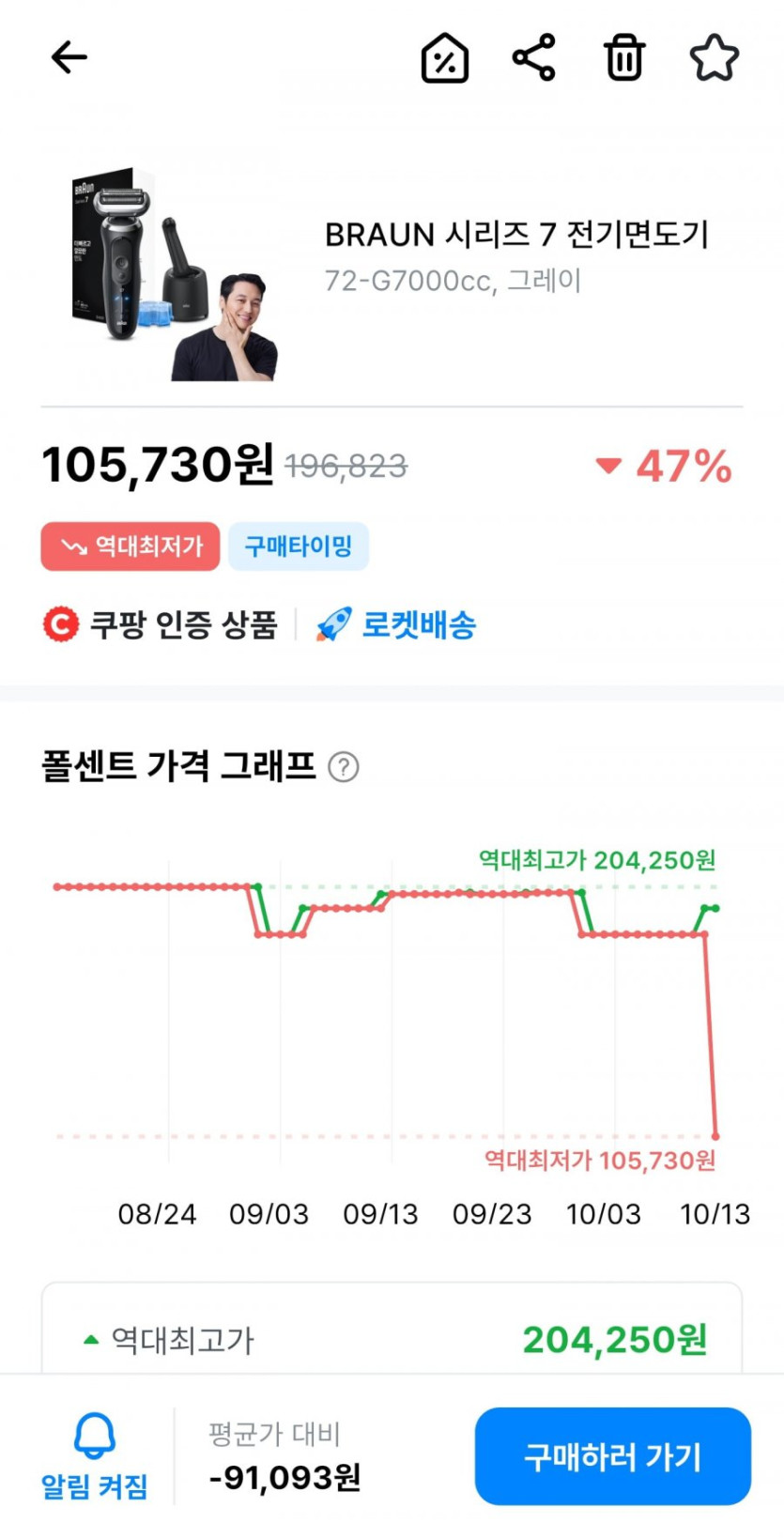784x1538 pixels.
Task: Delete this tracked item with trash icon
Action: click(624, 57)
